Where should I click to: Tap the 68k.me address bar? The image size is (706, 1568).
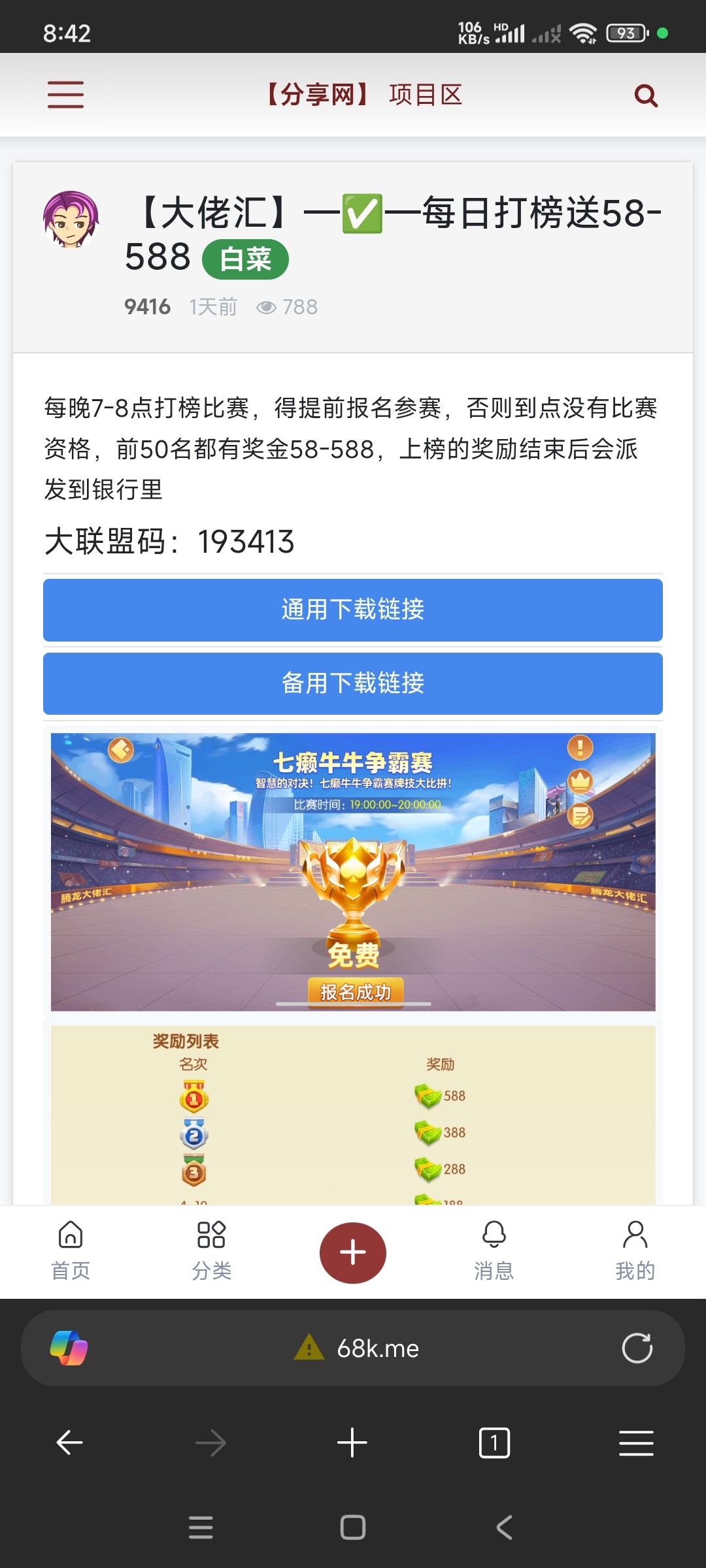click(x=377, y=1348)
